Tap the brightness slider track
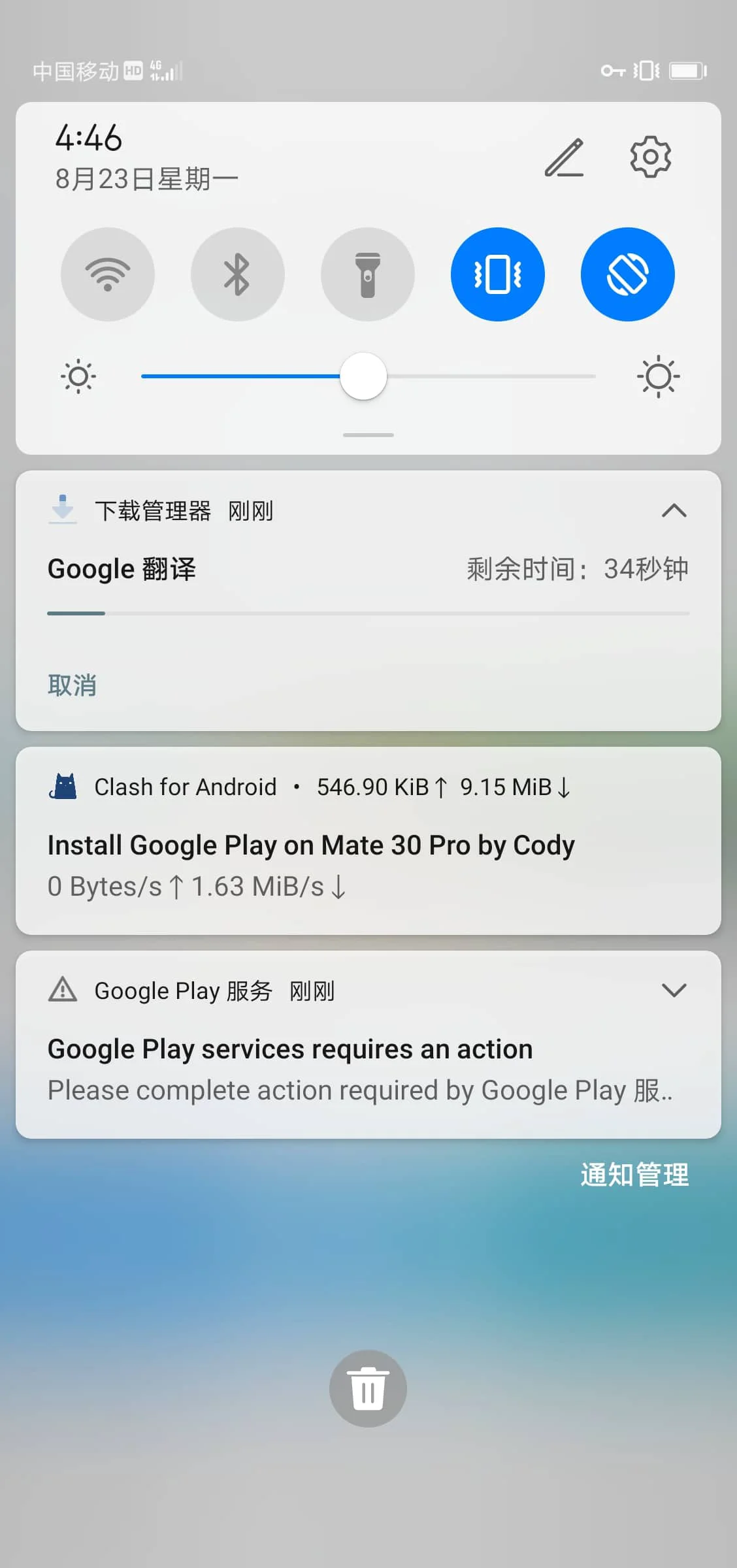The width and height of the screenshot is (737, 1568). [368, 376]
